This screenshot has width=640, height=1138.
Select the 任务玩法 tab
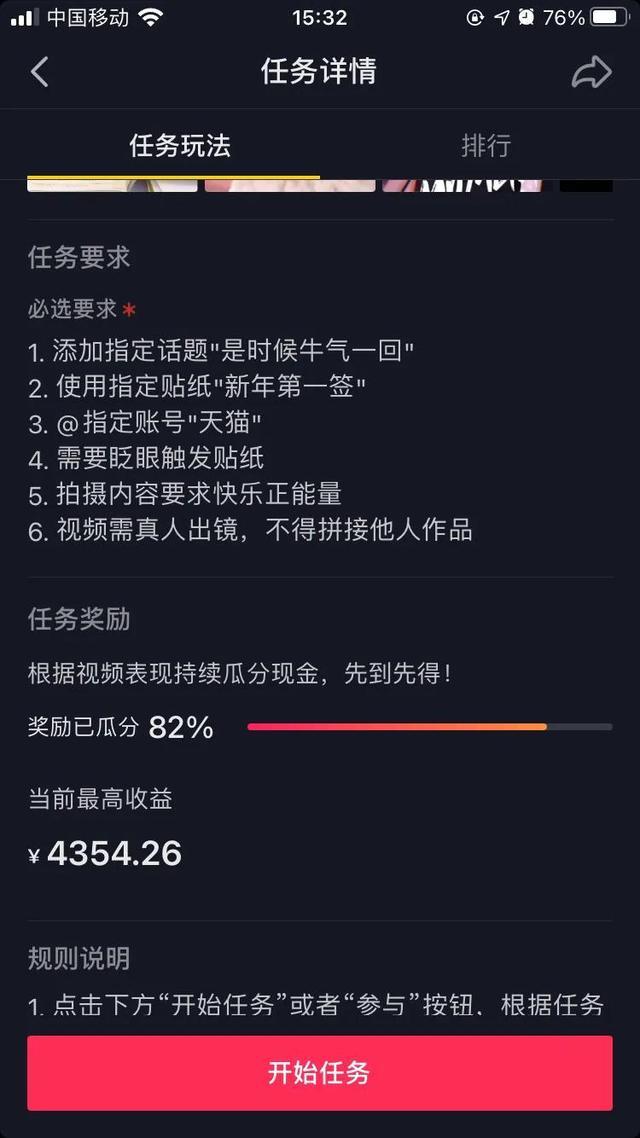[180, 146]
